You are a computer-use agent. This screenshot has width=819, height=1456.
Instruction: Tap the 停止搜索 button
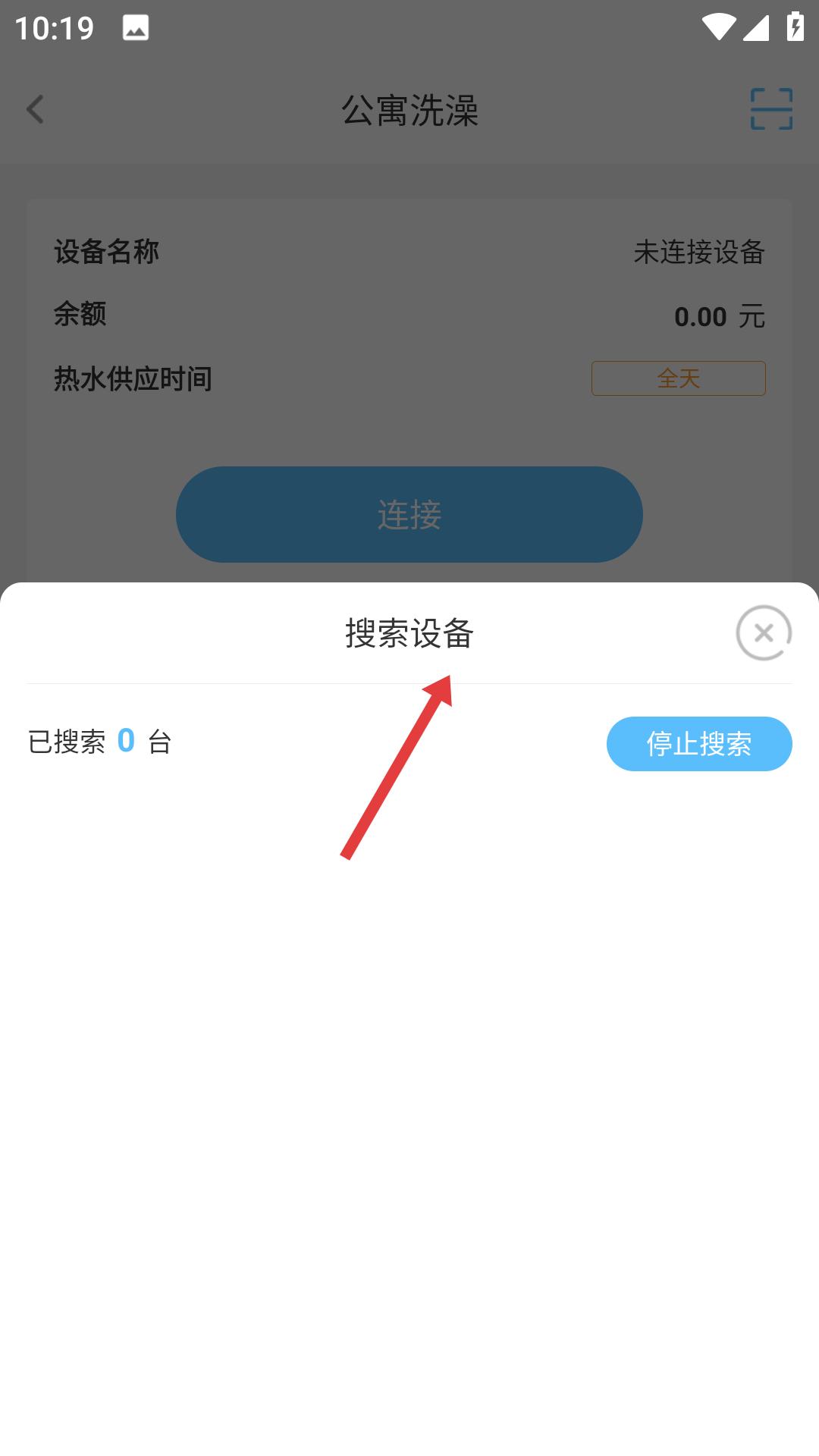coord(698,743)
